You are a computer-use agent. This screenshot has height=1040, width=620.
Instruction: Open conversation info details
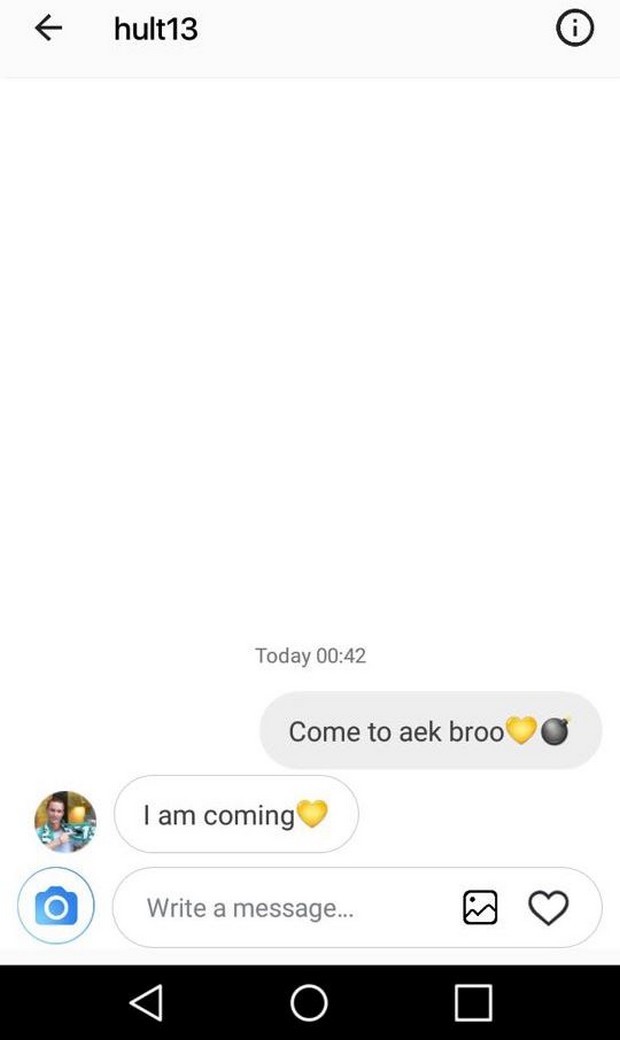(574, 29)
